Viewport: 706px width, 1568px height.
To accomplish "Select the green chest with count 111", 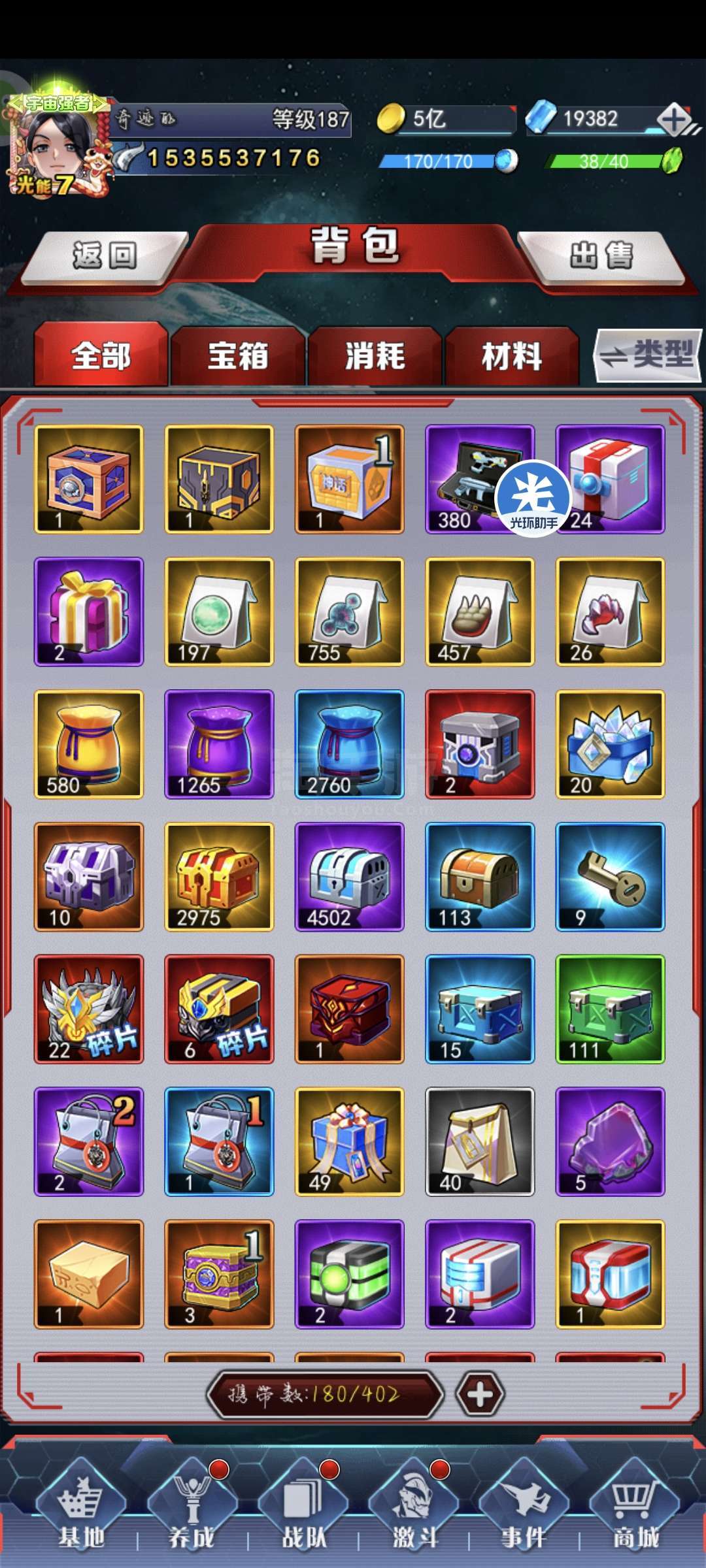I will (610, 1009).
